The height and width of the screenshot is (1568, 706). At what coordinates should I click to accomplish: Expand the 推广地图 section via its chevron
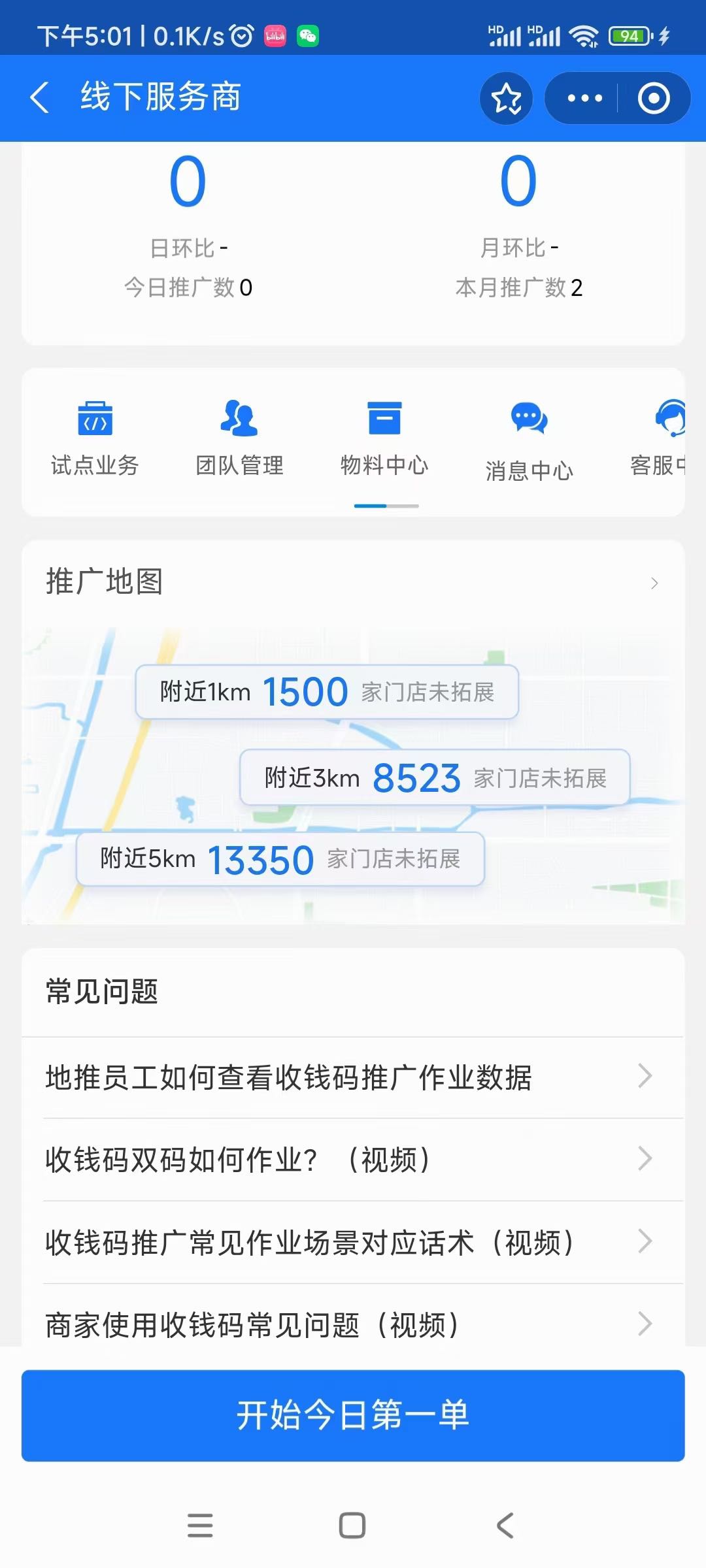click(654, 583)
